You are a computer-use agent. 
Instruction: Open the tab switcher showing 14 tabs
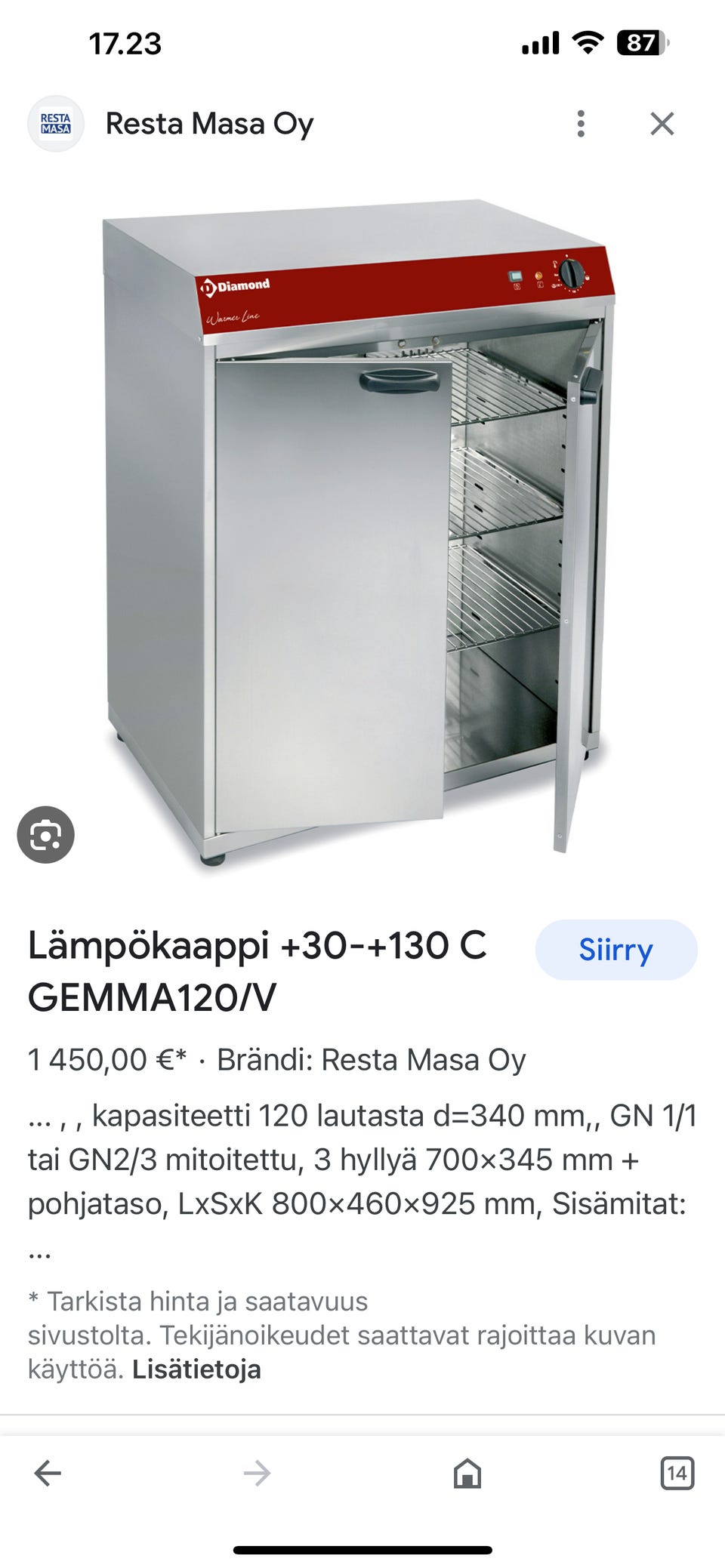click(677, 1473)
